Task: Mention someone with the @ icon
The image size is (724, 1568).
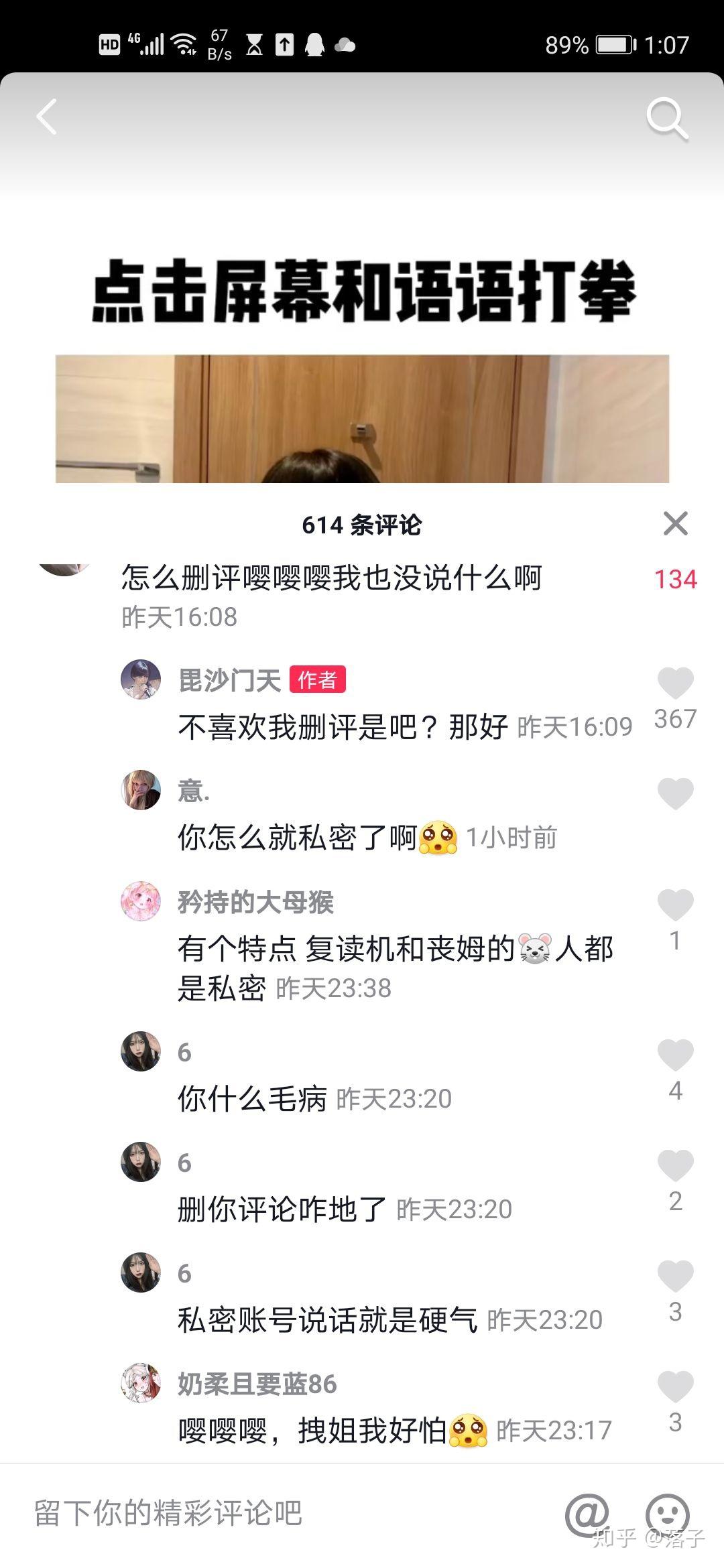Action: 587,1514
